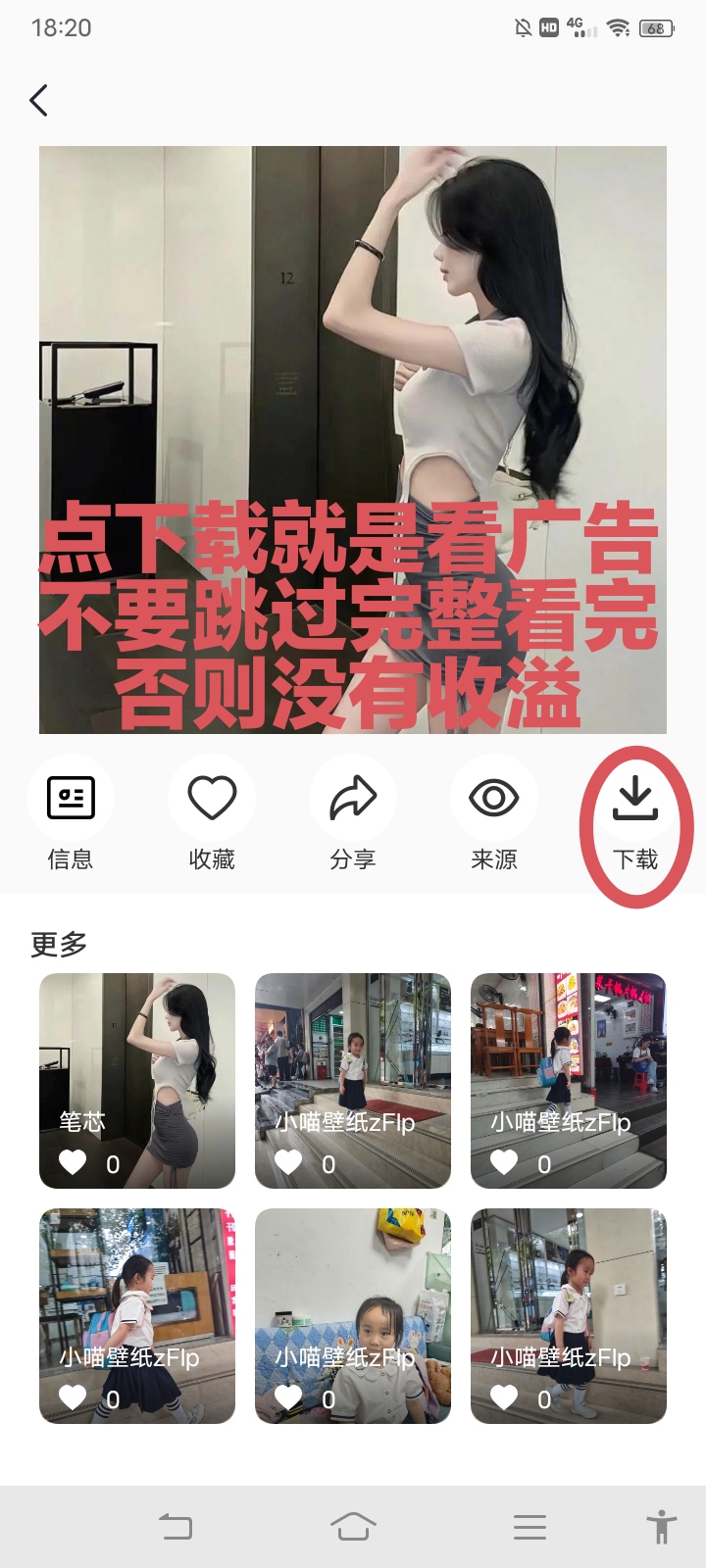Open the main wallpaper preview image
The height and width of the screenshot is (1568, 706).
pyautogui.click(x=353, y=439)
